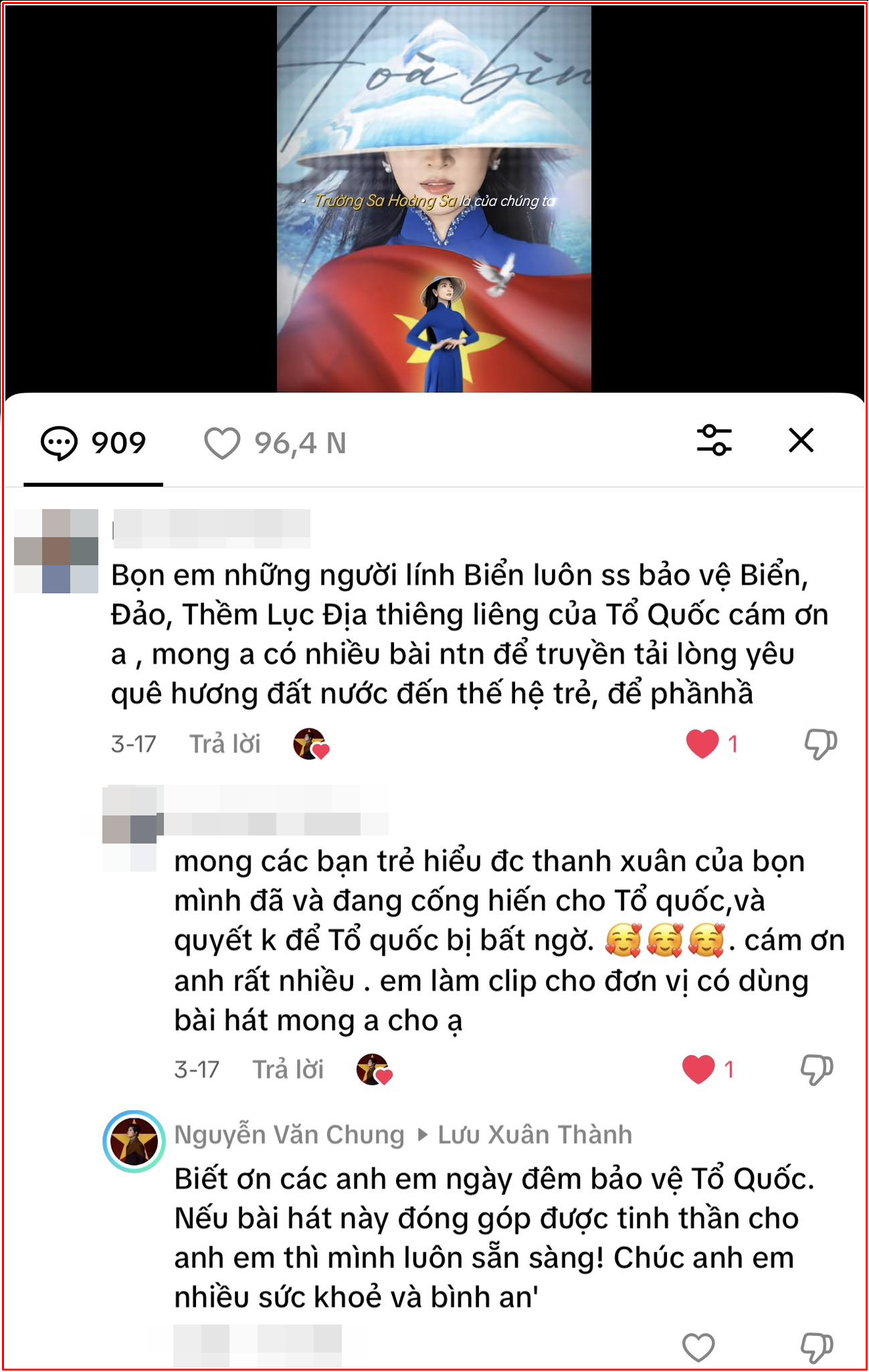Like the comment starting "Bọn em những người lính"
The image size is (869, 1372).
[702, 744]
